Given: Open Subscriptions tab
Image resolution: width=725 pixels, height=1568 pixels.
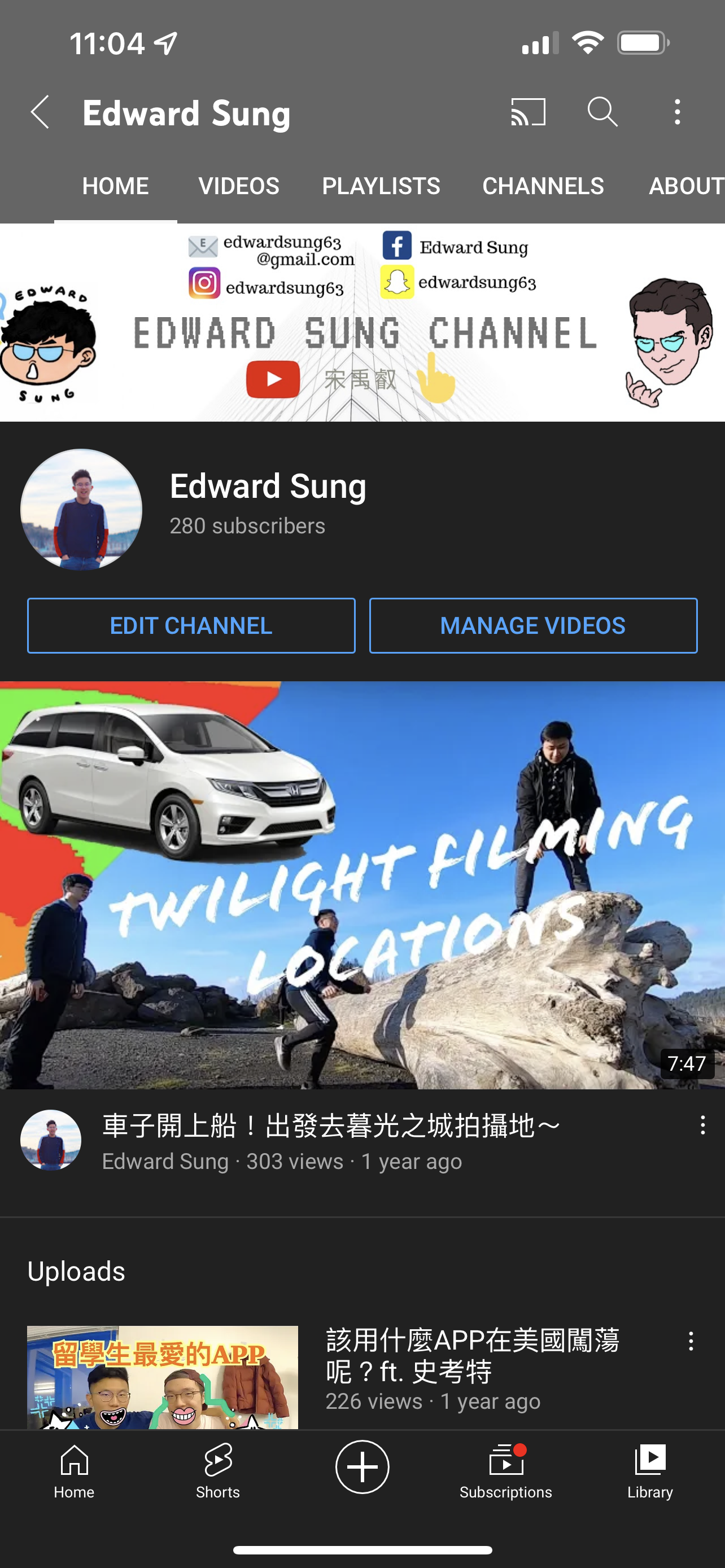Looking at the screenshot, I should 505,1472.
